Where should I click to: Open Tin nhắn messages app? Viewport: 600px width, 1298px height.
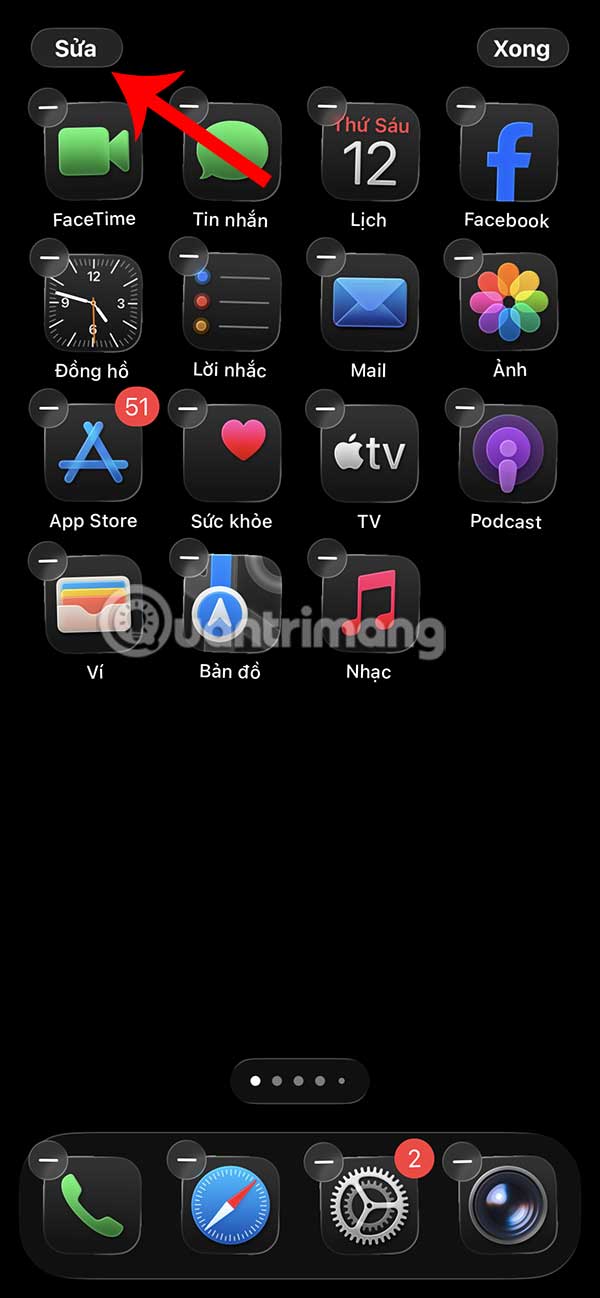click(231, 151)
